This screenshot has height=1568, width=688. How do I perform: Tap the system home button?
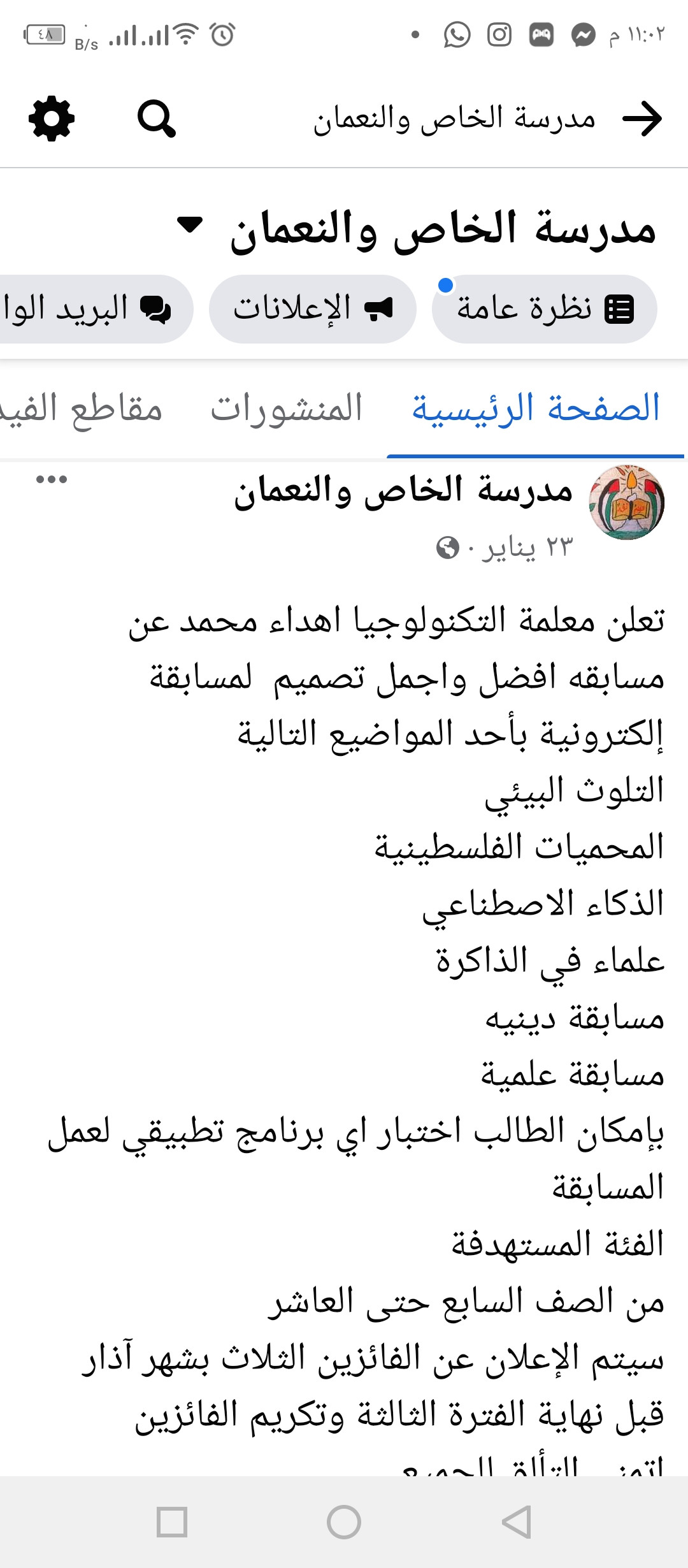pyautogui.click(x=344, y=1522)
